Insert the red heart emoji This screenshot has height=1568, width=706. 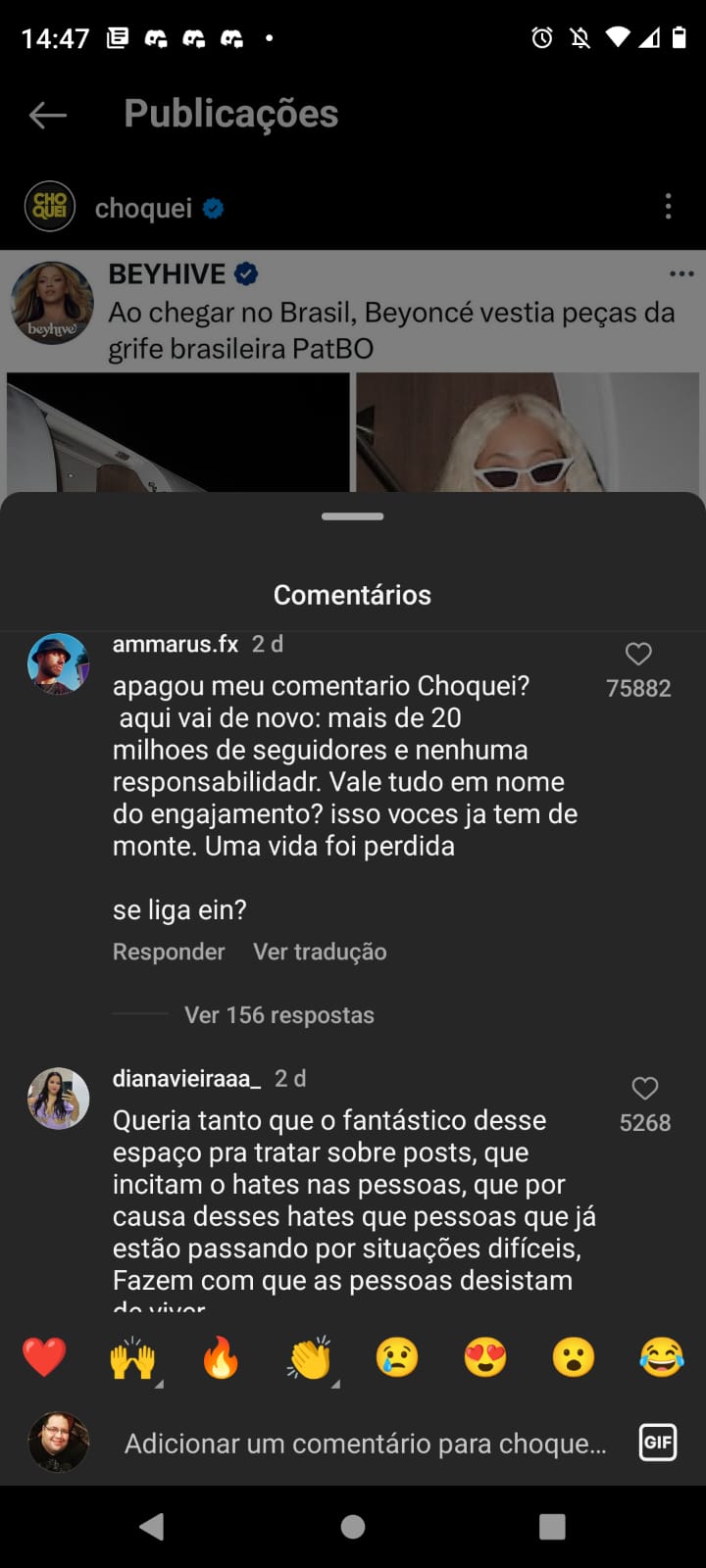click(x=44, y=1357)
